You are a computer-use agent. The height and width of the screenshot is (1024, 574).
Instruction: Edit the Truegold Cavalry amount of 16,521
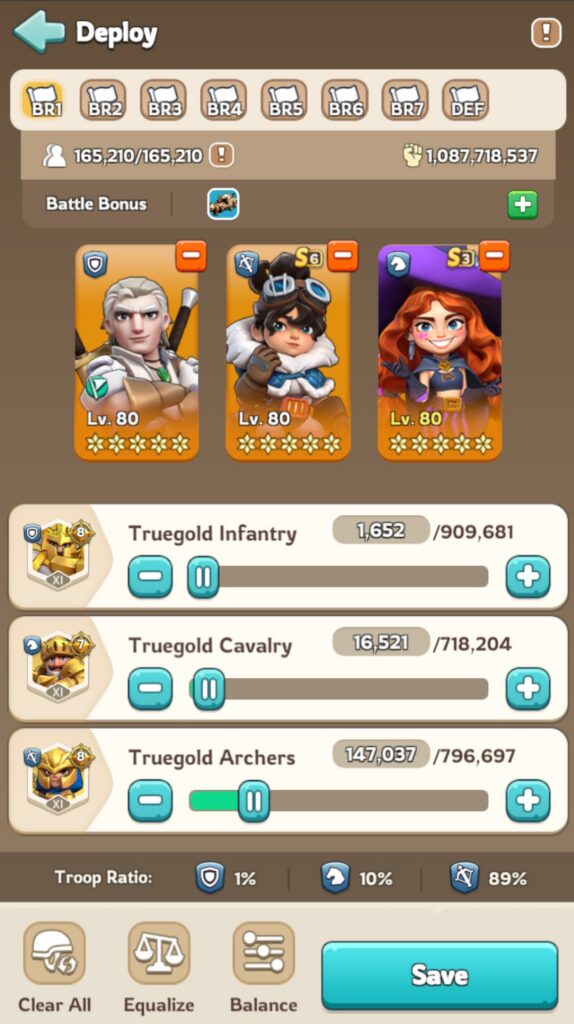pos(381,643)
